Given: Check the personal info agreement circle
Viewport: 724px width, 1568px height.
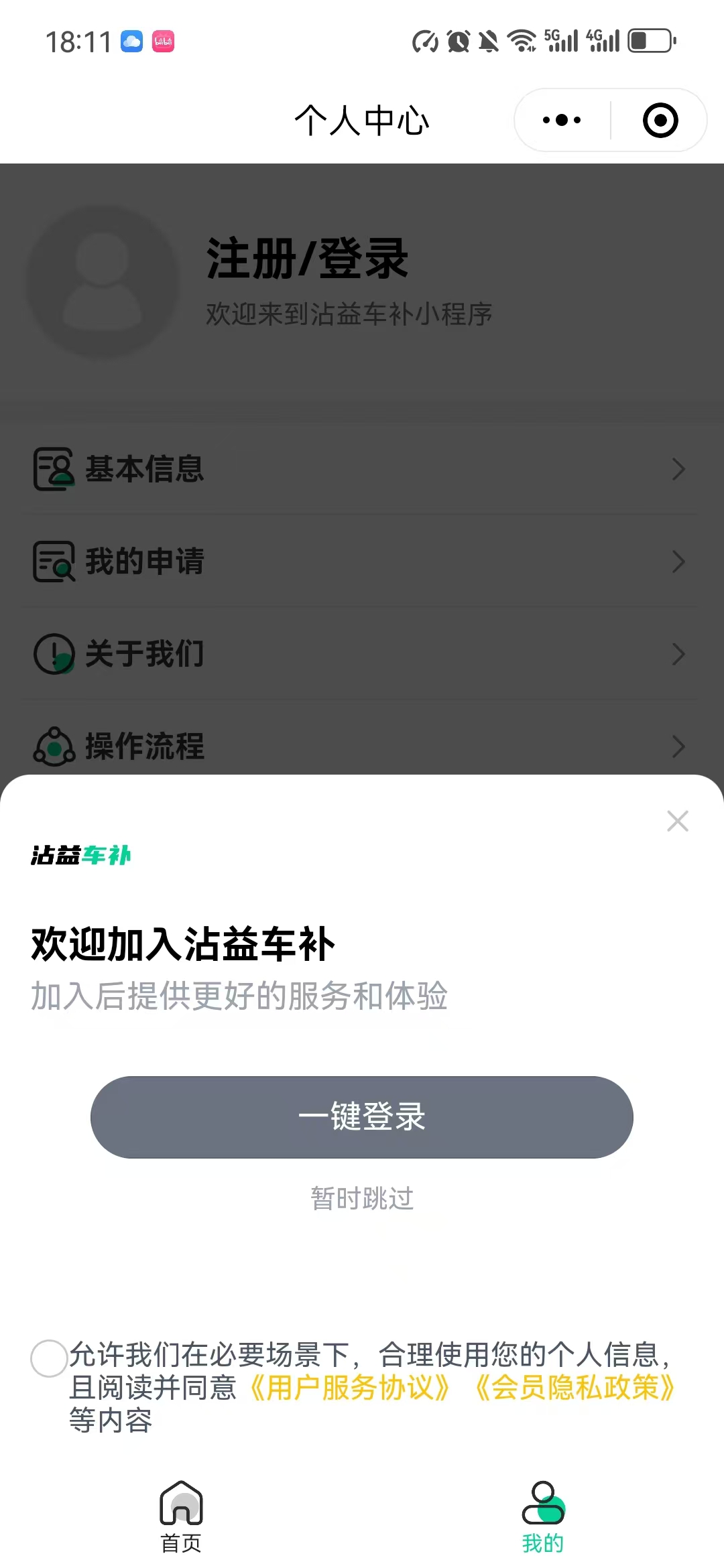Looking at the screenshot, I should coord(49,1358).
